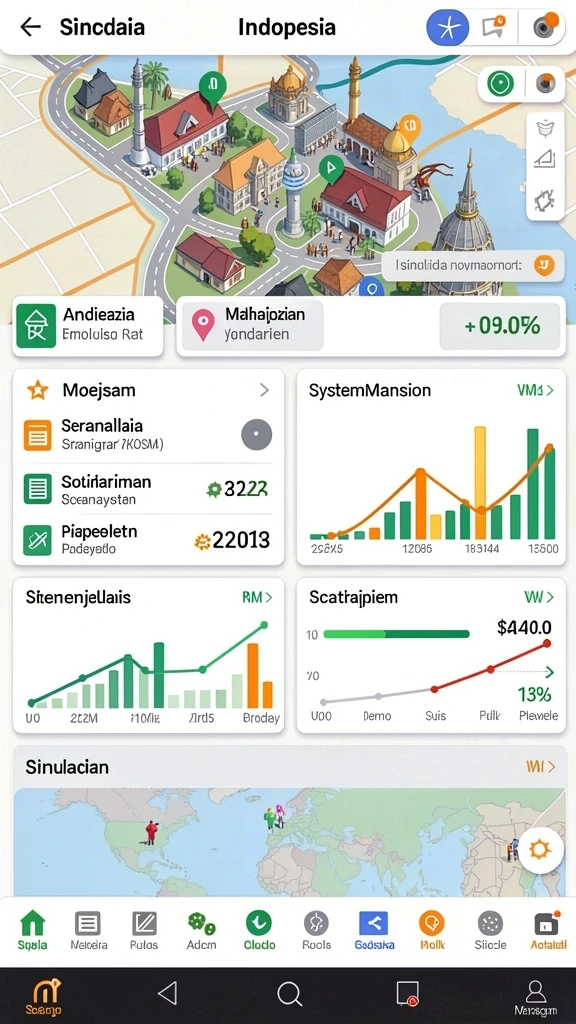This screenshot has width=576, height=1024.
Task: Expand the Moejsam section chevron
Action: coord(264,391)
